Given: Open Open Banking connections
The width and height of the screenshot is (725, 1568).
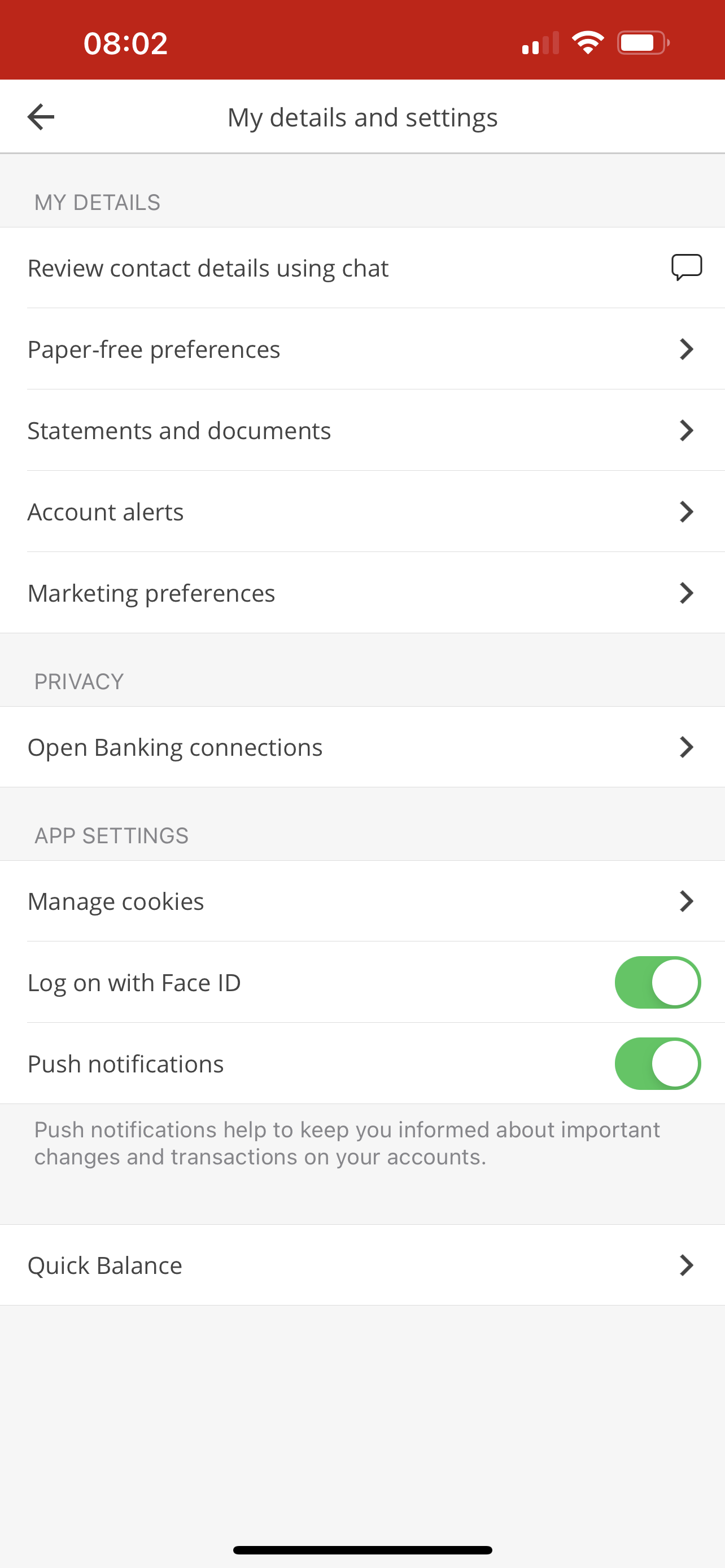Looking at the screenshot, I should (362, 747).
